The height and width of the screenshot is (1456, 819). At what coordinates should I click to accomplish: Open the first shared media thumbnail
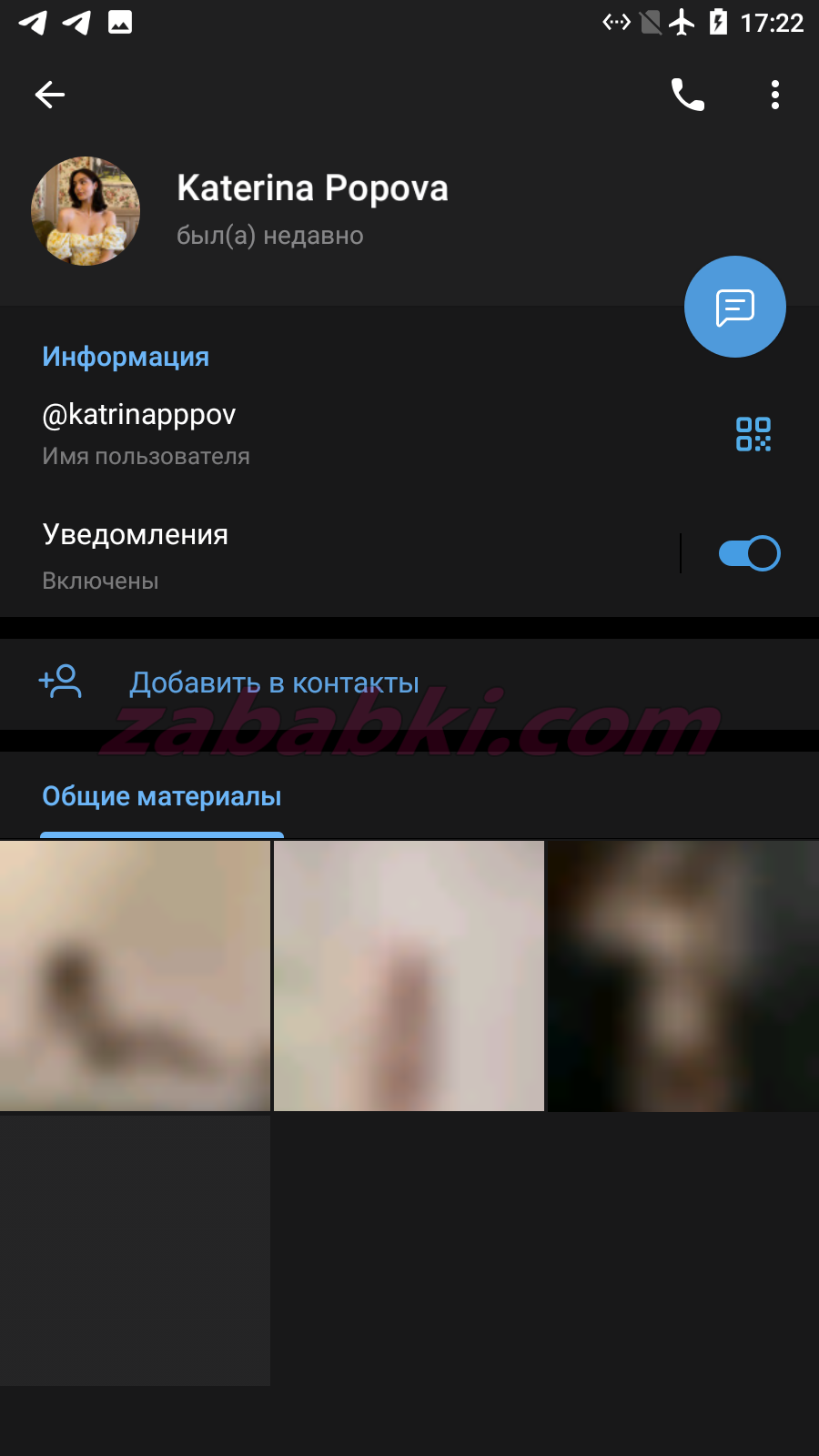coord(135,976)
